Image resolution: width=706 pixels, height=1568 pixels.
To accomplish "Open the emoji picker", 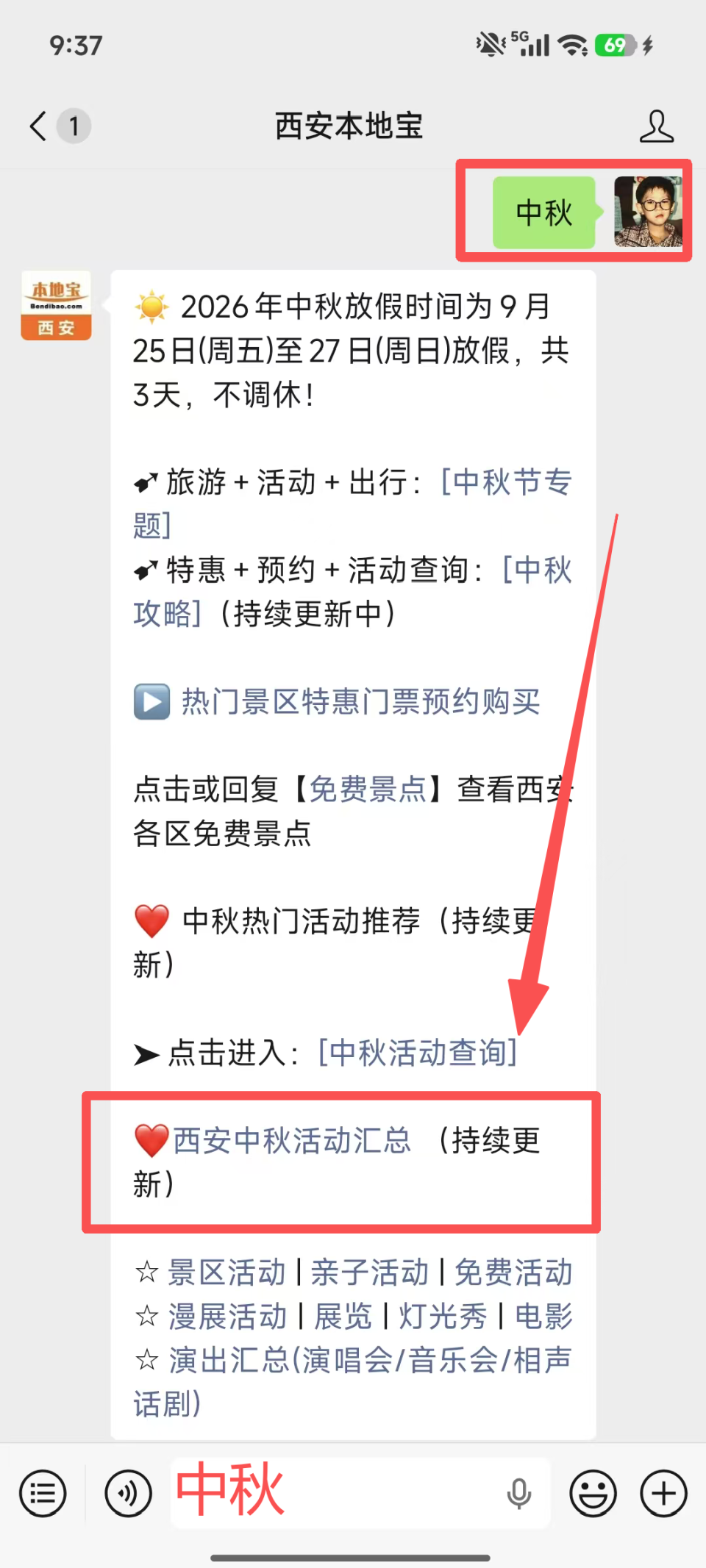I will coord(593,1493).
